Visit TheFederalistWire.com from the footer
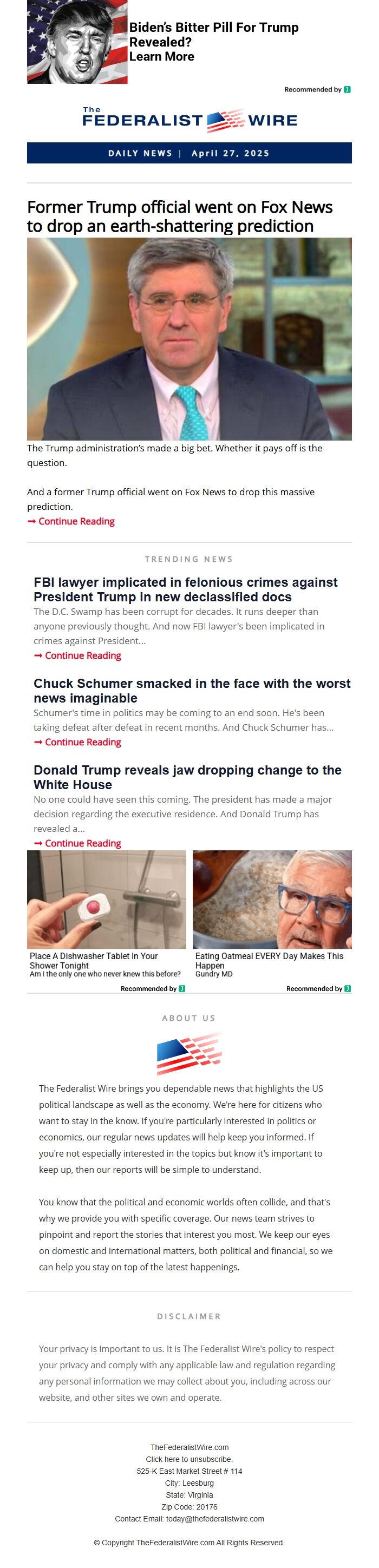379x1568 pixels. 189,1447
